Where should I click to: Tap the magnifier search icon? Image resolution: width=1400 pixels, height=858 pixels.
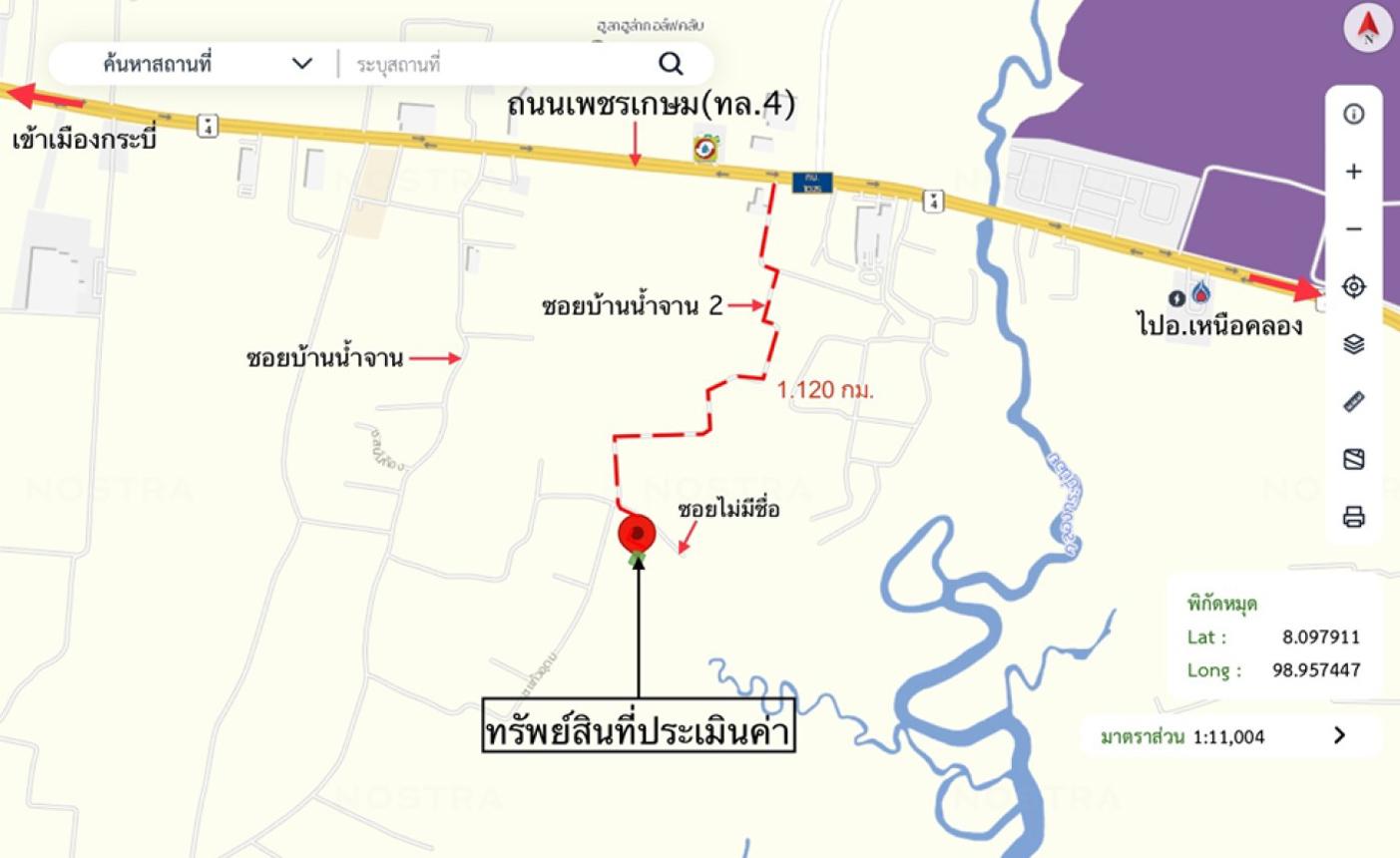671,64
